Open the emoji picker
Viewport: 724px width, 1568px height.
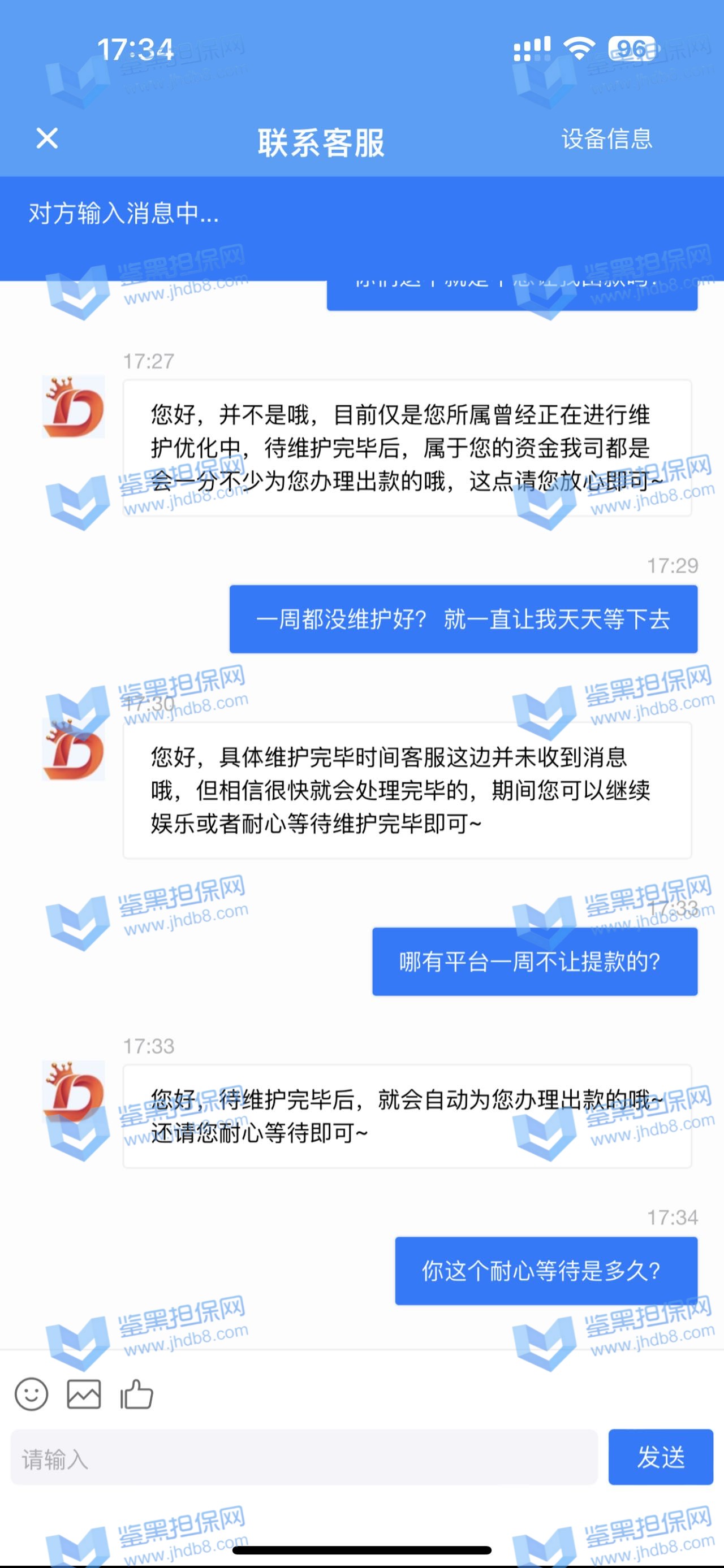[31, 1394]
